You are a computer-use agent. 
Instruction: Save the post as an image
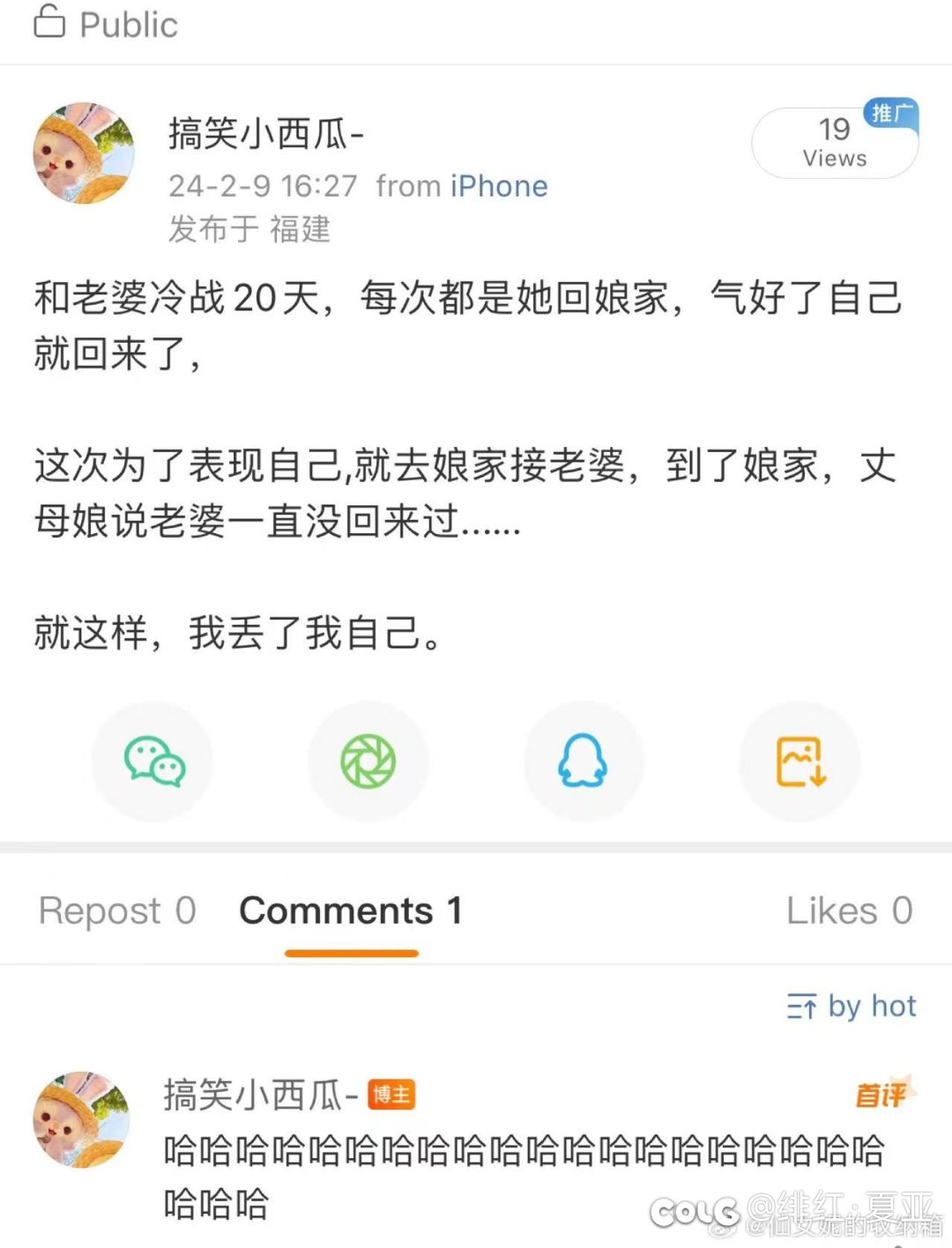(800, 761)
